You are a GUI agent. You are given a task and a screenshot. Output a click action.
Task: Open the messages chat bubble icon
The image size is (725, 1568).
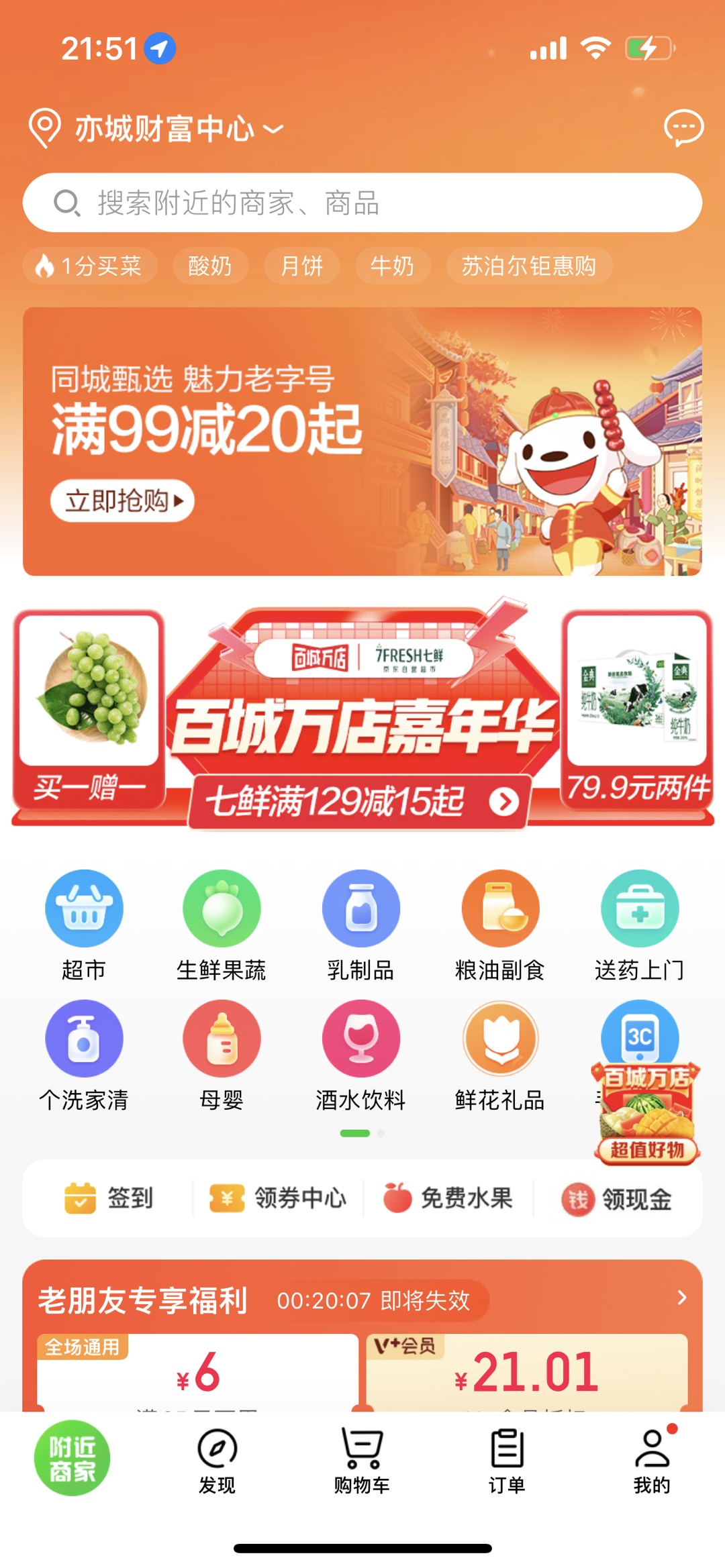[x=683, y=127]
